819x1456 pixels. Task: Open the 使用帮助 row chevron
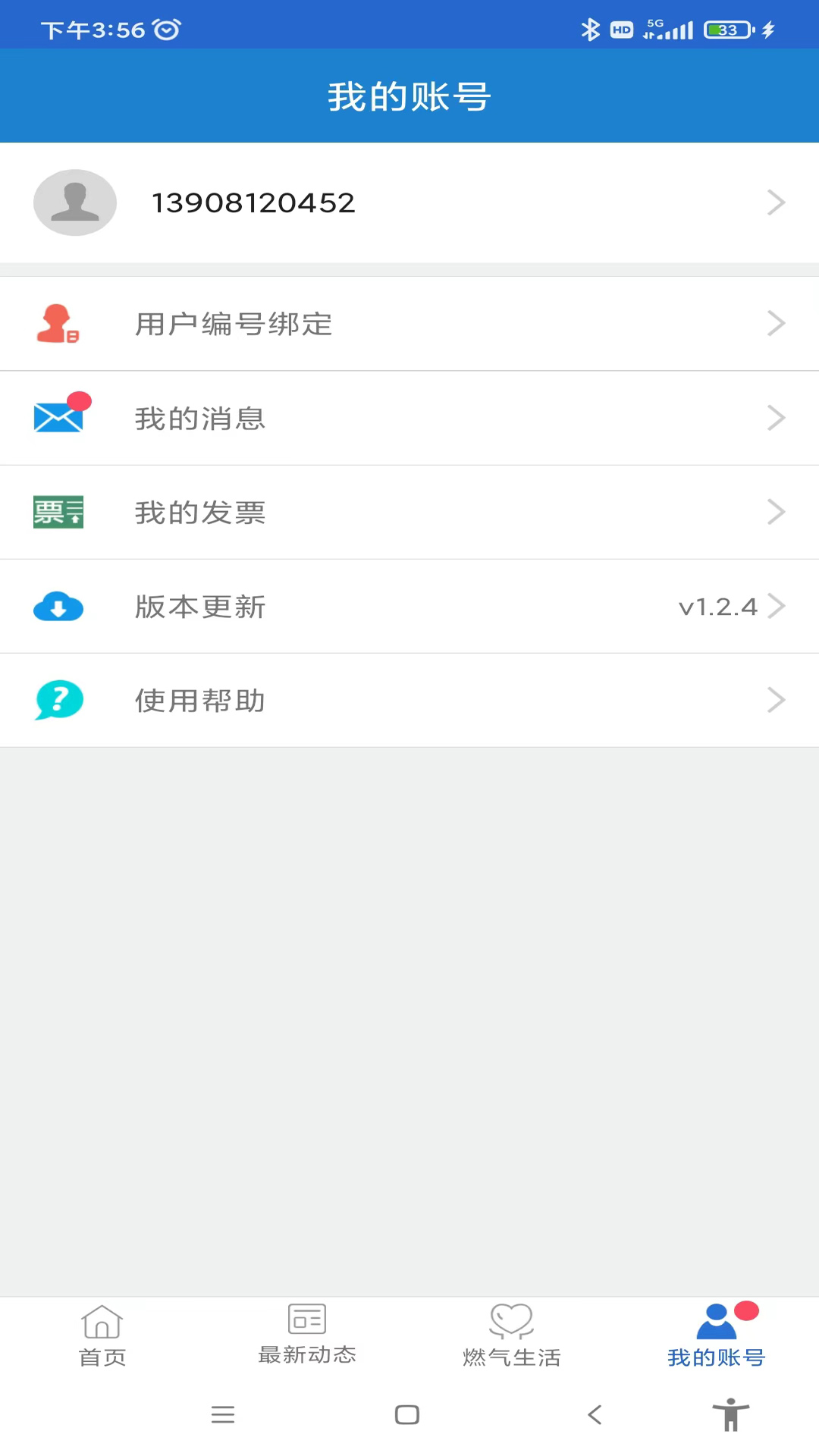pos(776,700)
